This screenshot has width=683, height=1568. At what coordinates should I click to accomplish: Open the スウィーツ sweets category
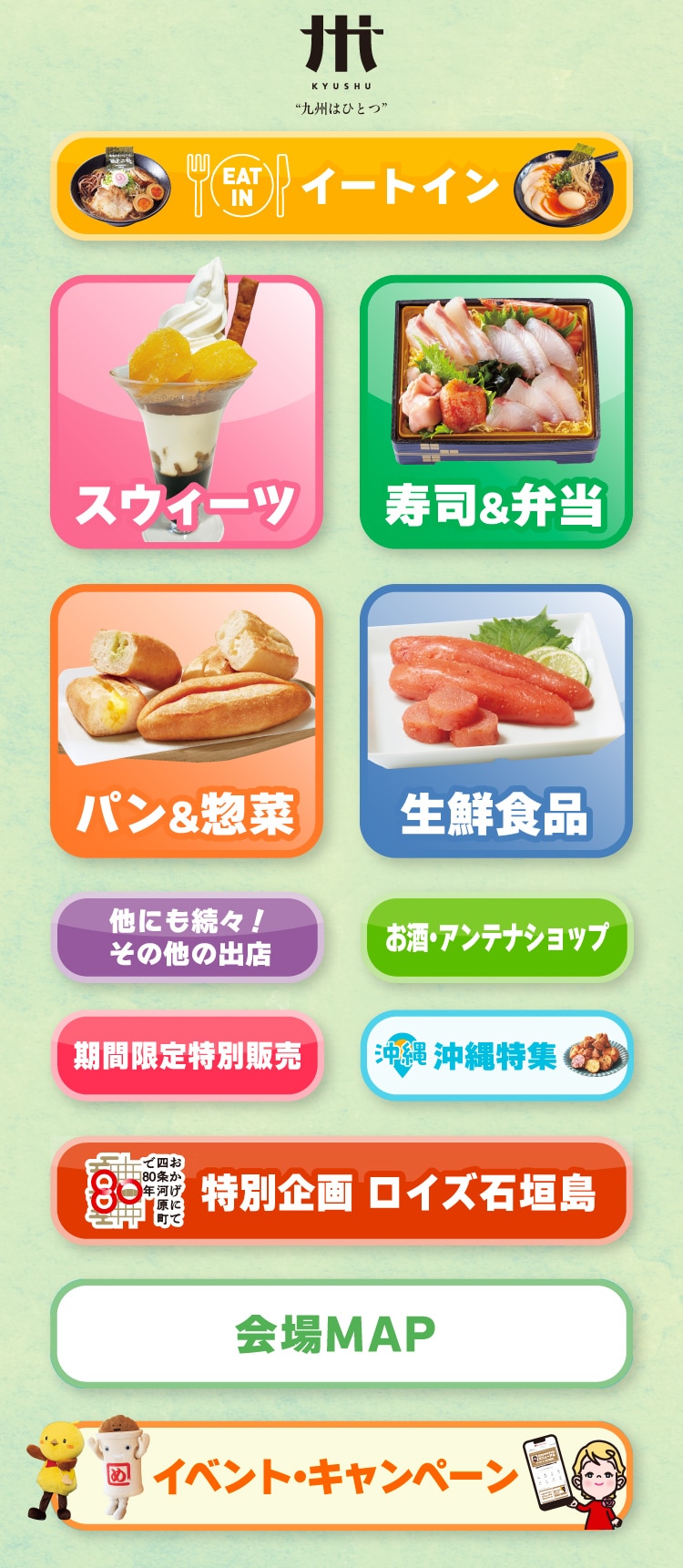(187, 412)
